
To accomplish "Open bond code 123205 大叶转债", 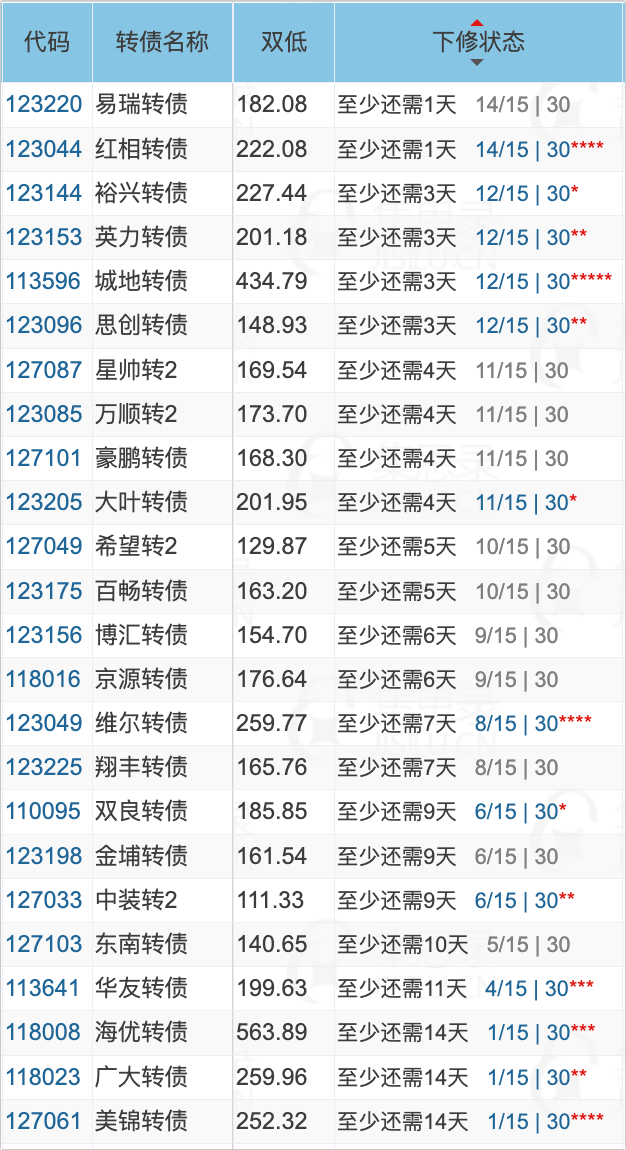I will click(x=43, y=502).
